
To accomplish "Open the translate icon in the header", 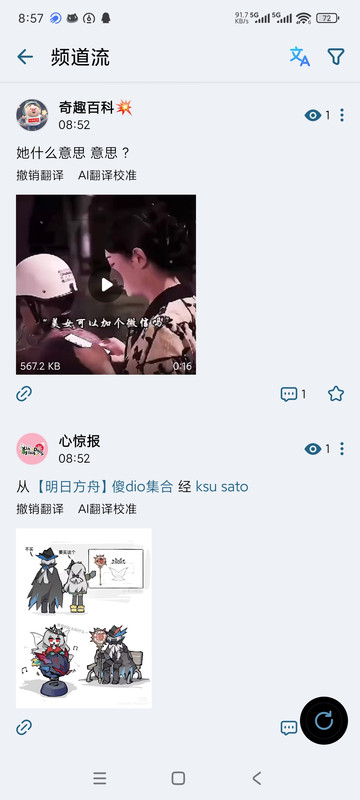I will point(300,57).
